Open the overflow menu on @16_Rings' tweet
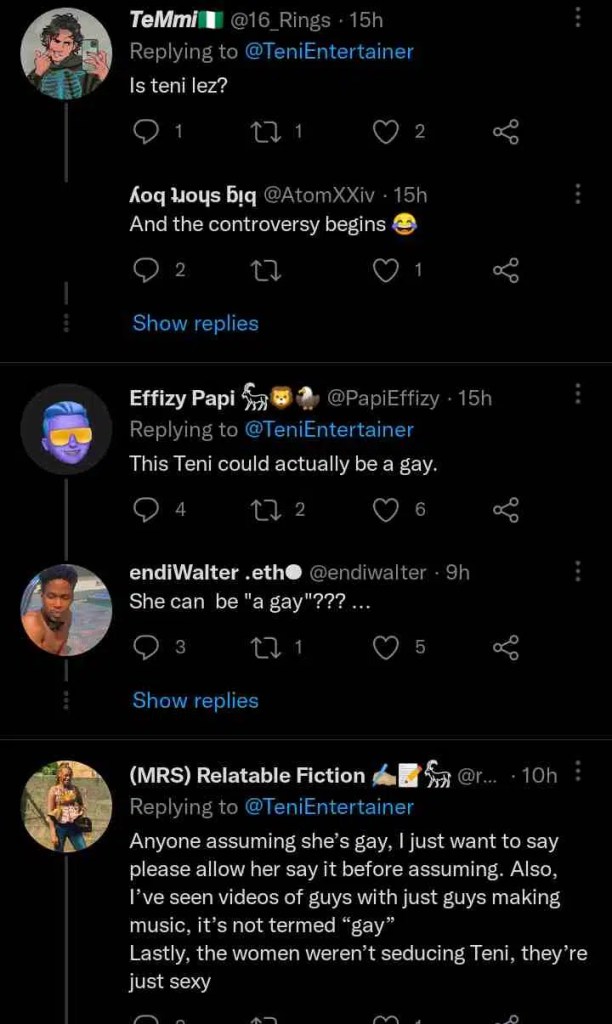Viewport: 612px width, 1024px height. [578, 19]
